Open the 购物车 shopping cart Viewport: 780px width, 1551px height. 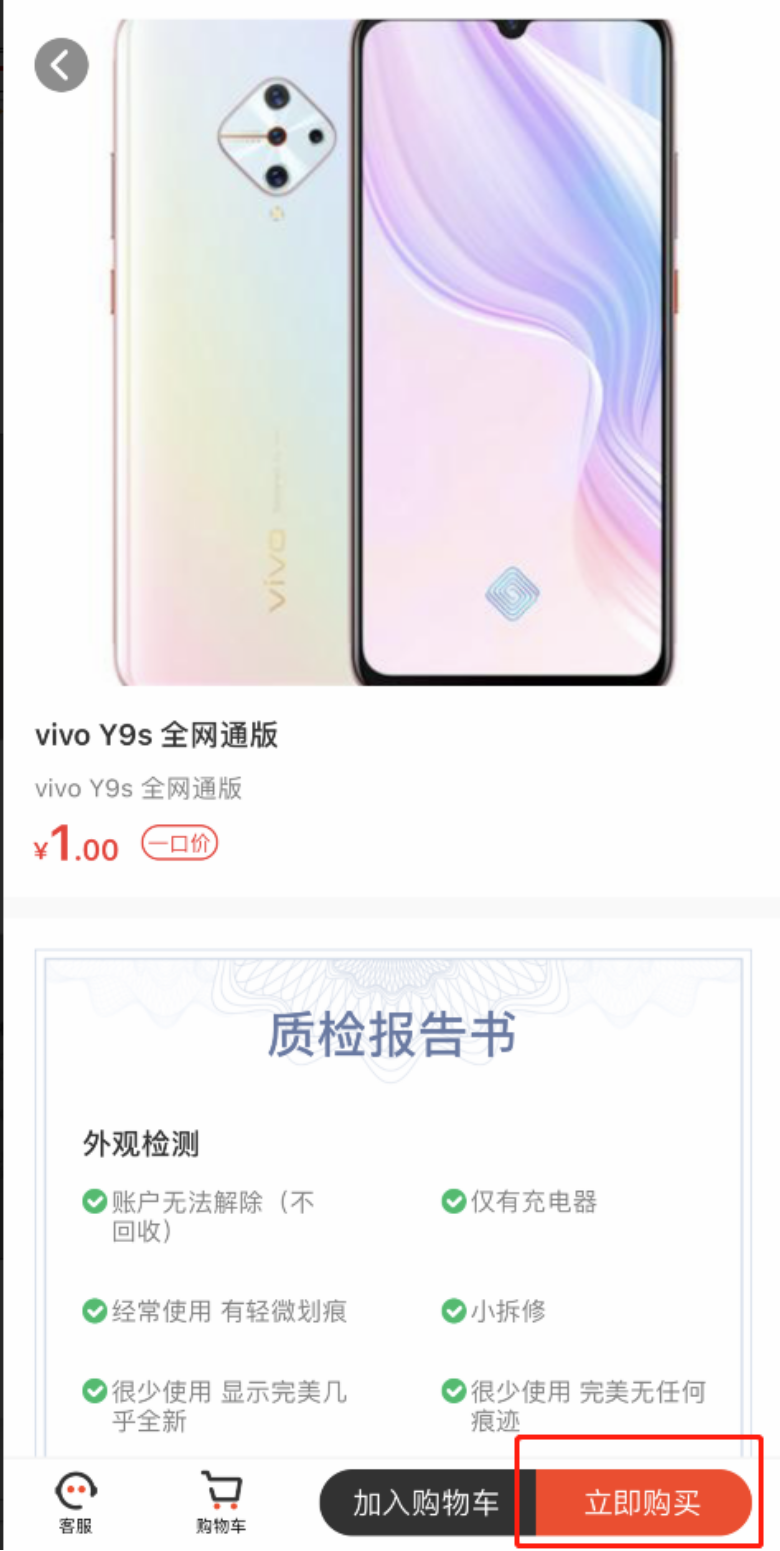coord(220,1501)
